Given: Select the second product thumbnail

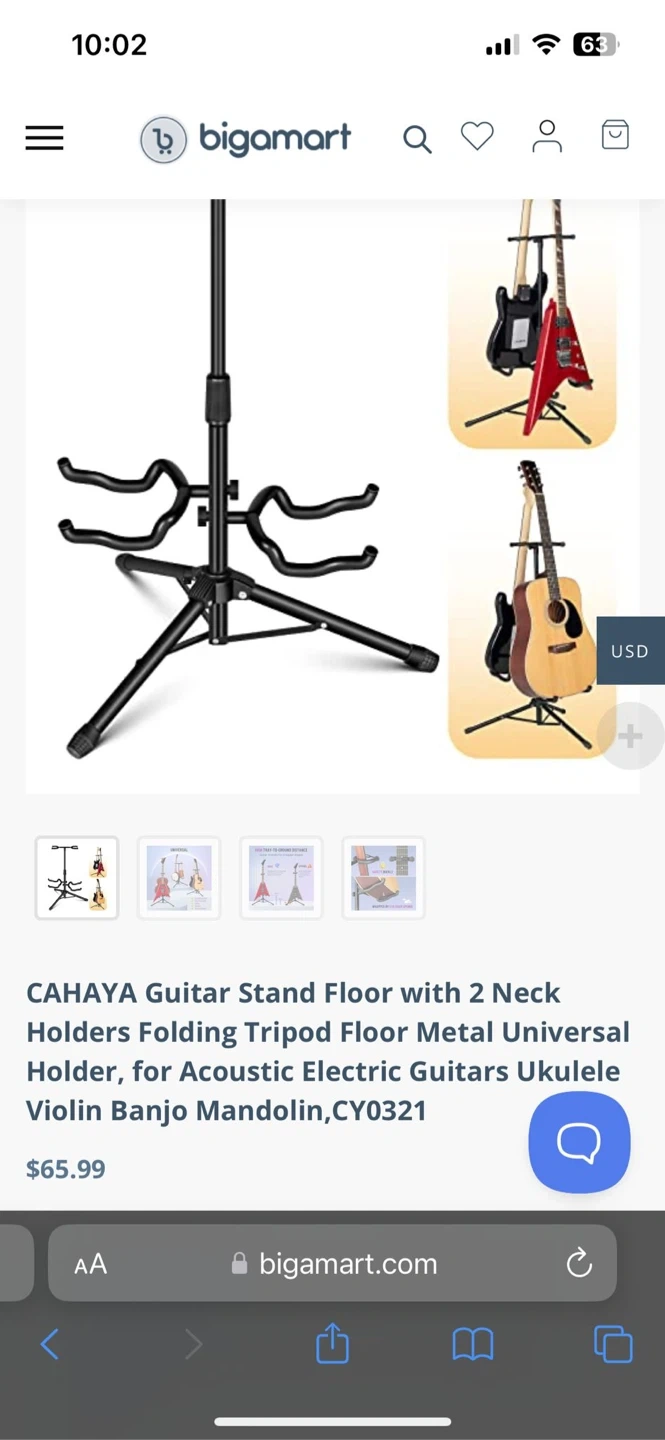Looking at the screenshot, I should coord(179,878).
